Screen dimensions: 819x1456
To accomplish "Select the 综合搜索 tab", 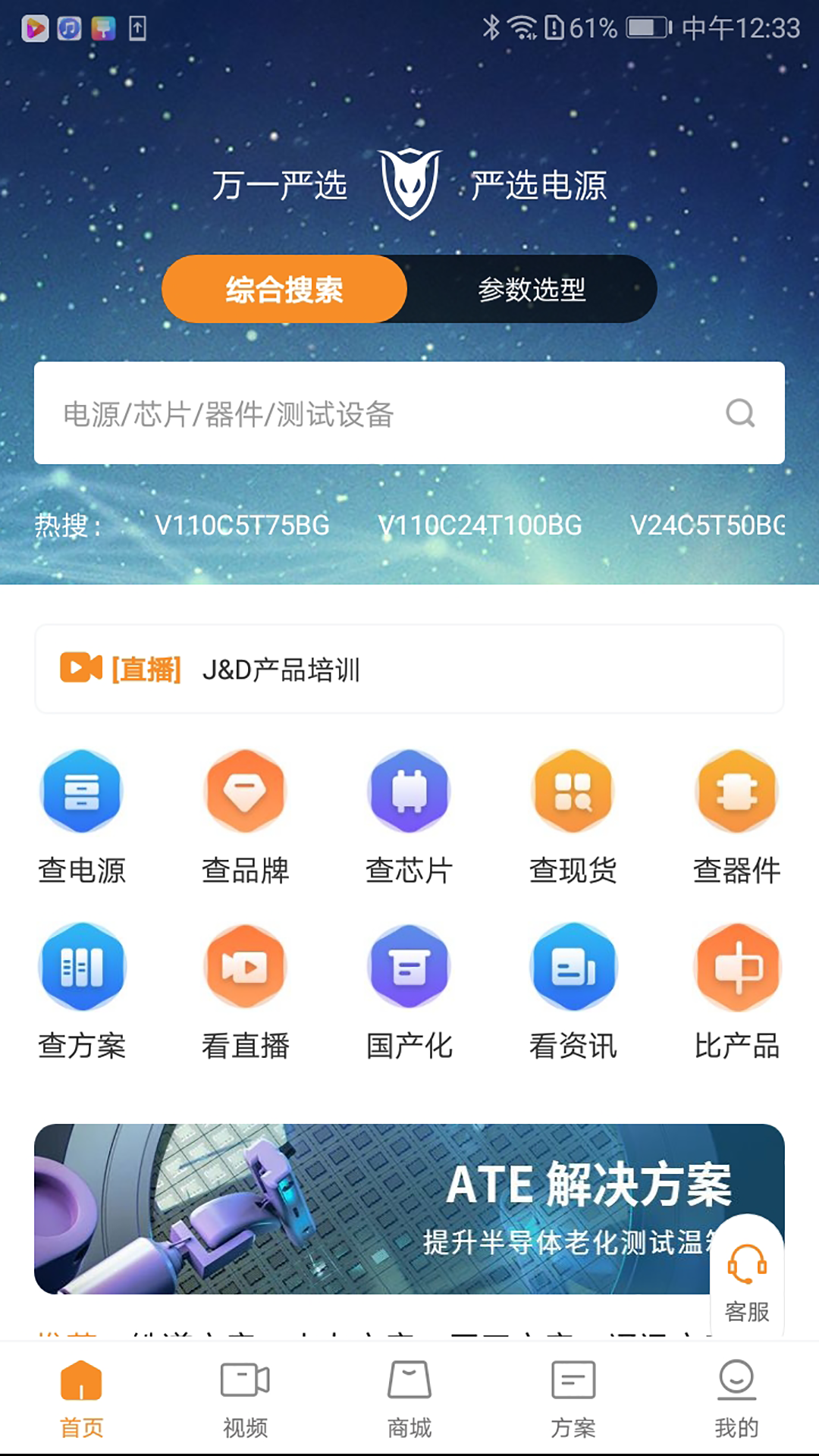I will pyautogui.click(x=284, y=289).
